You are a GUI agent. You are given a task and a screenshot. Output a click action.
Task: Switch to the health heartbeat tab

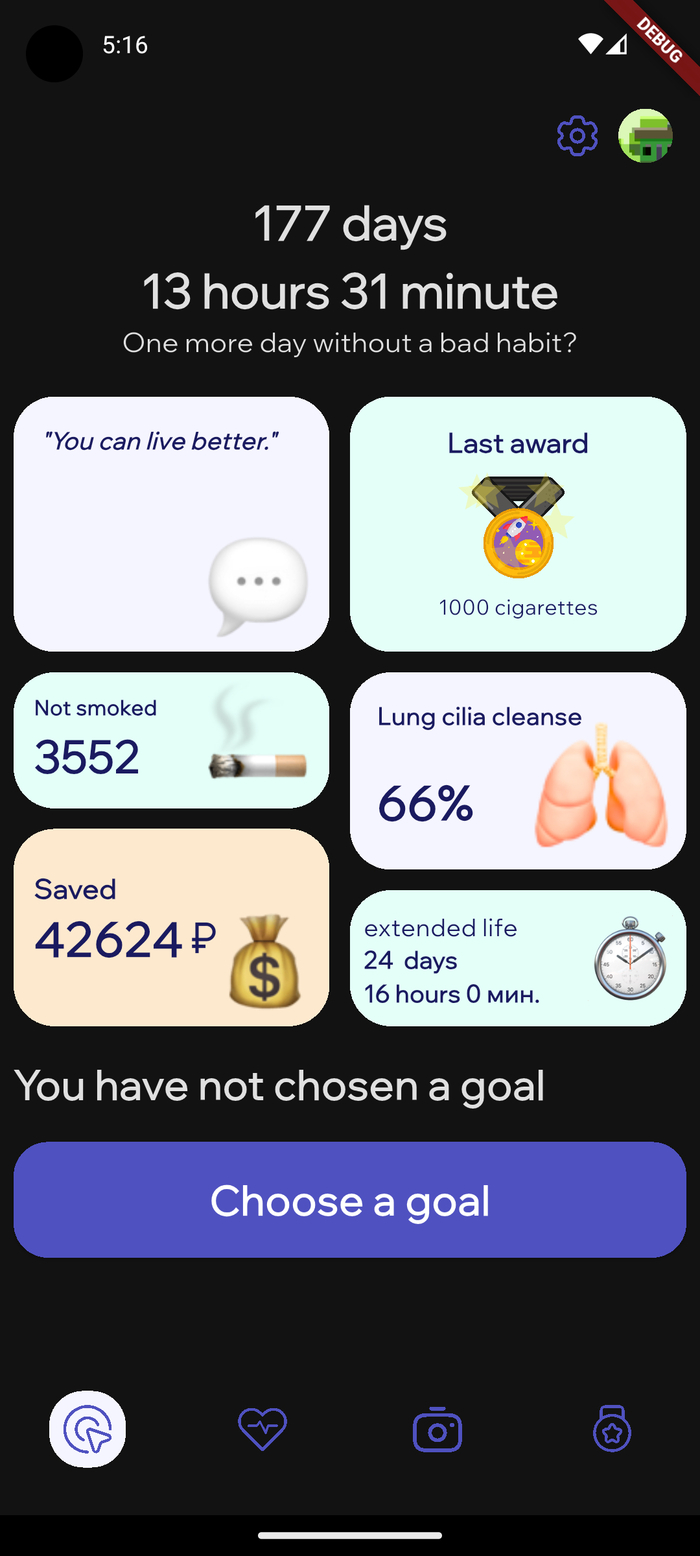point(262,1429)
